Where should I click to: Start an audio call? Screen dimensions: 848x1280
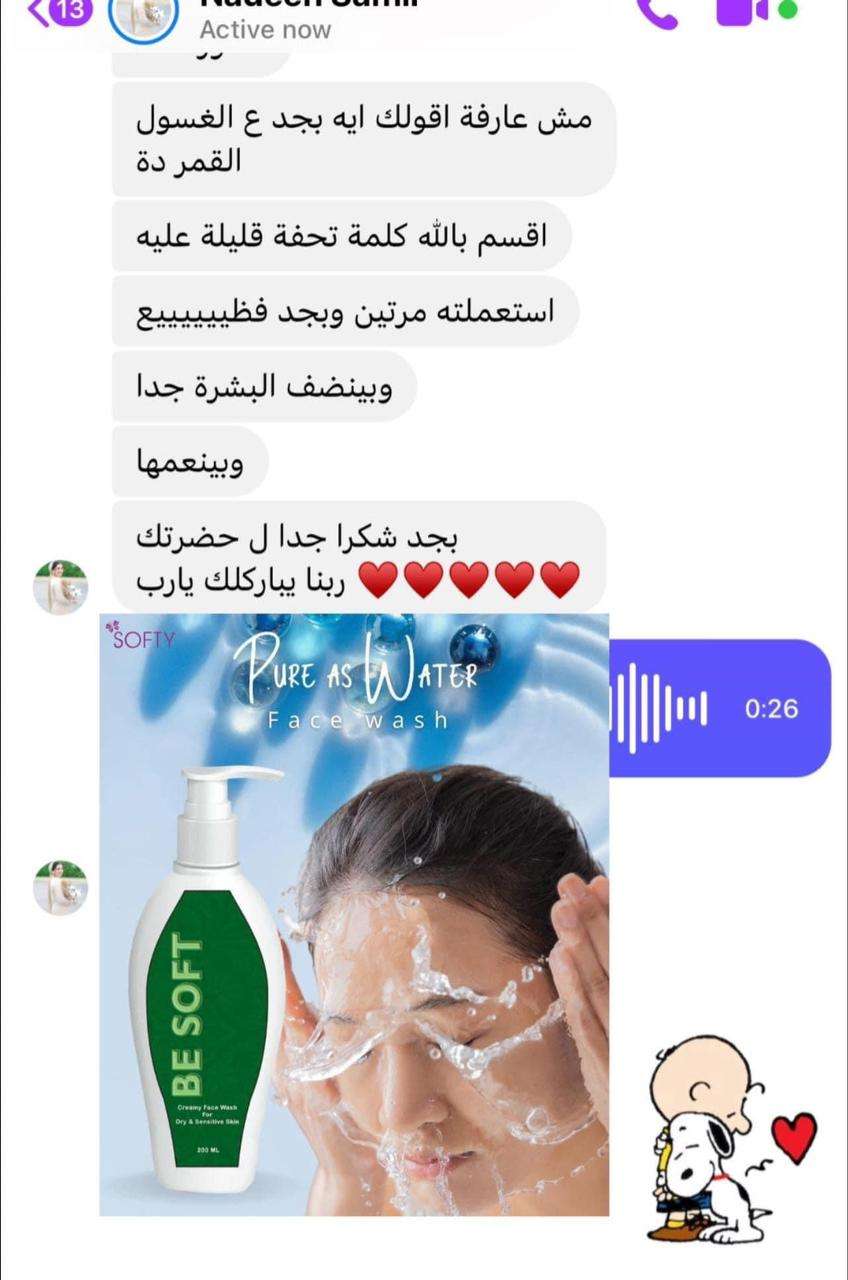click(x=660, y=12)
